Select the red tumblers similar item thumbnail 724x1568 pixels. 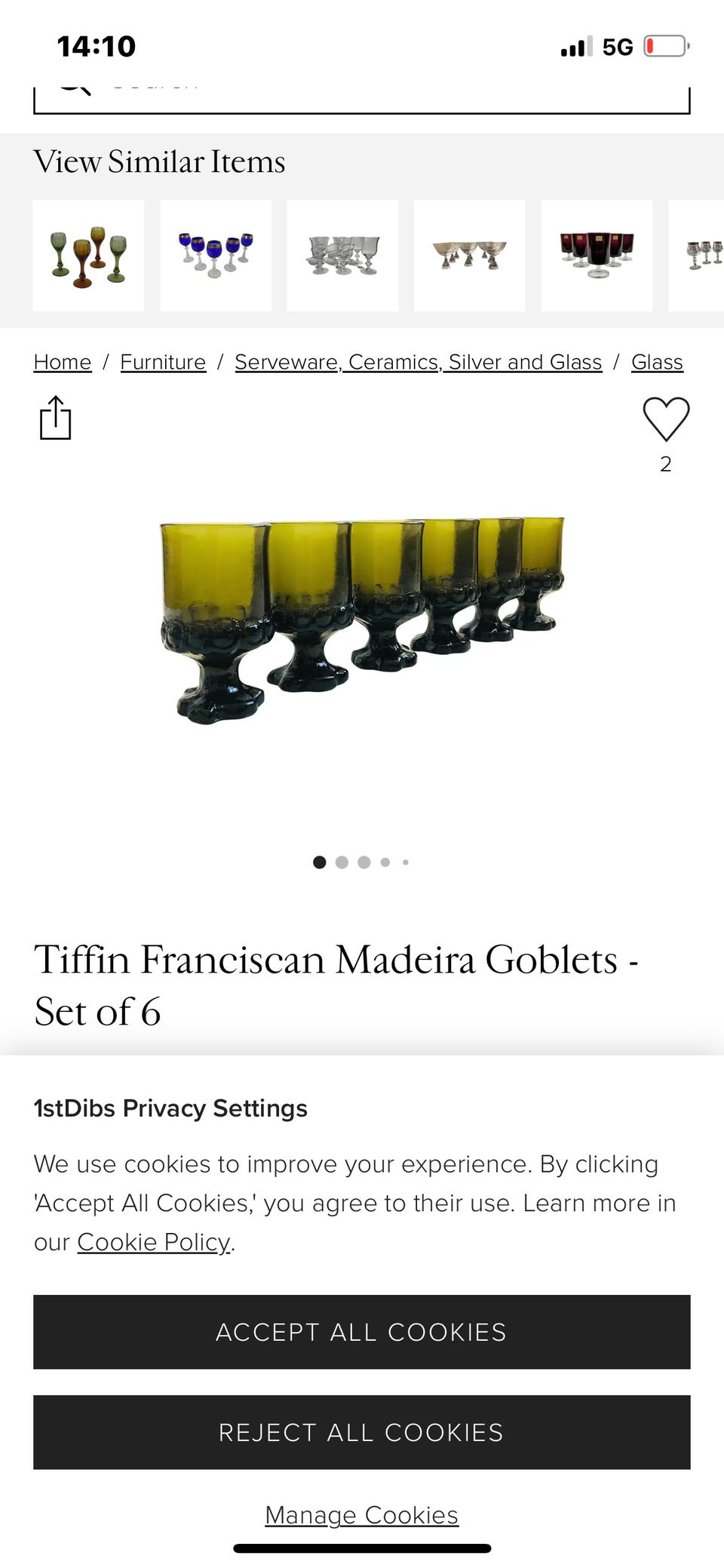(597, 255)
